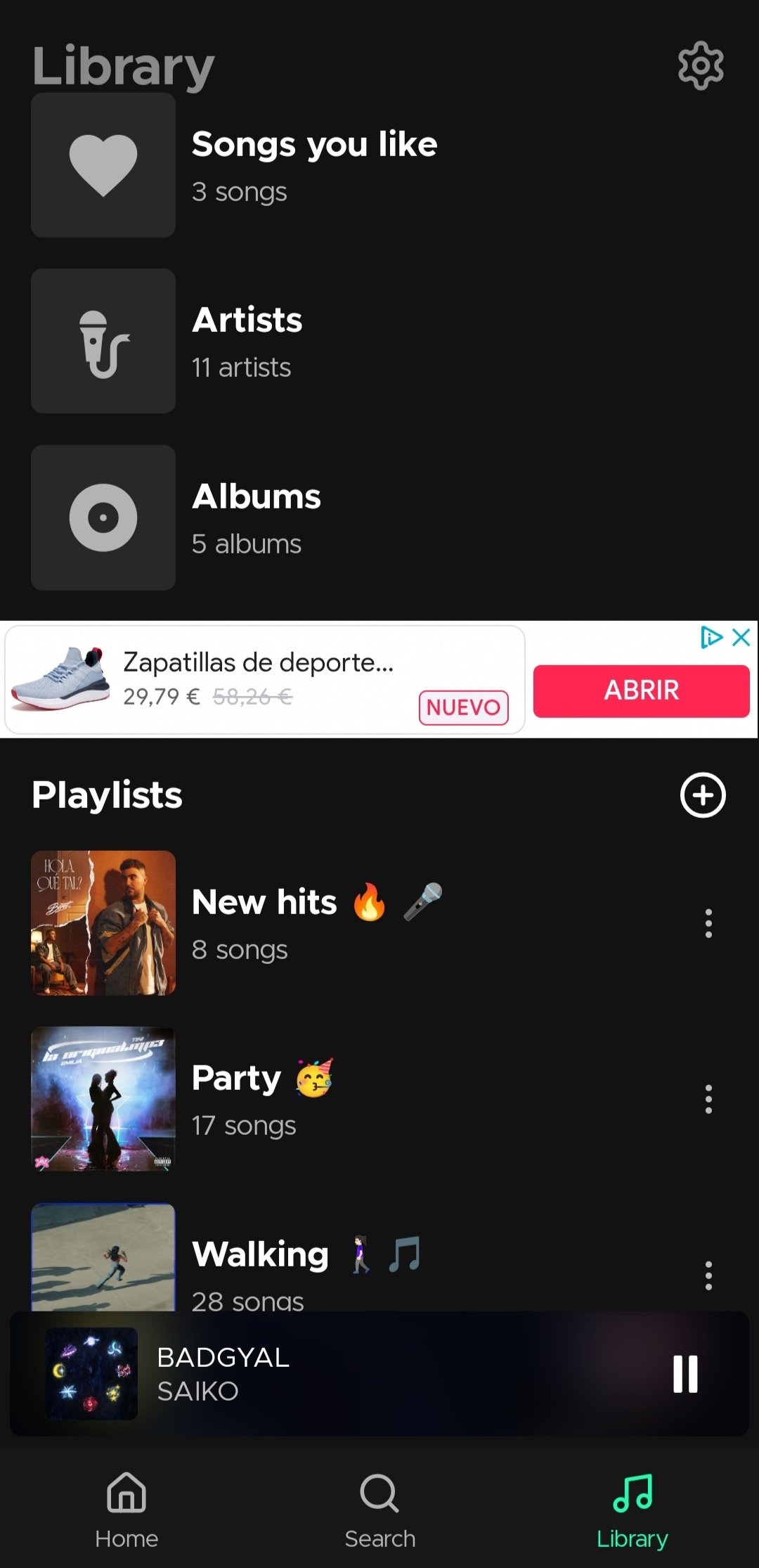Viewport: 759px width, 1568px height.
Task: Show more options for Party playlist
Action: pos(708,1099)
